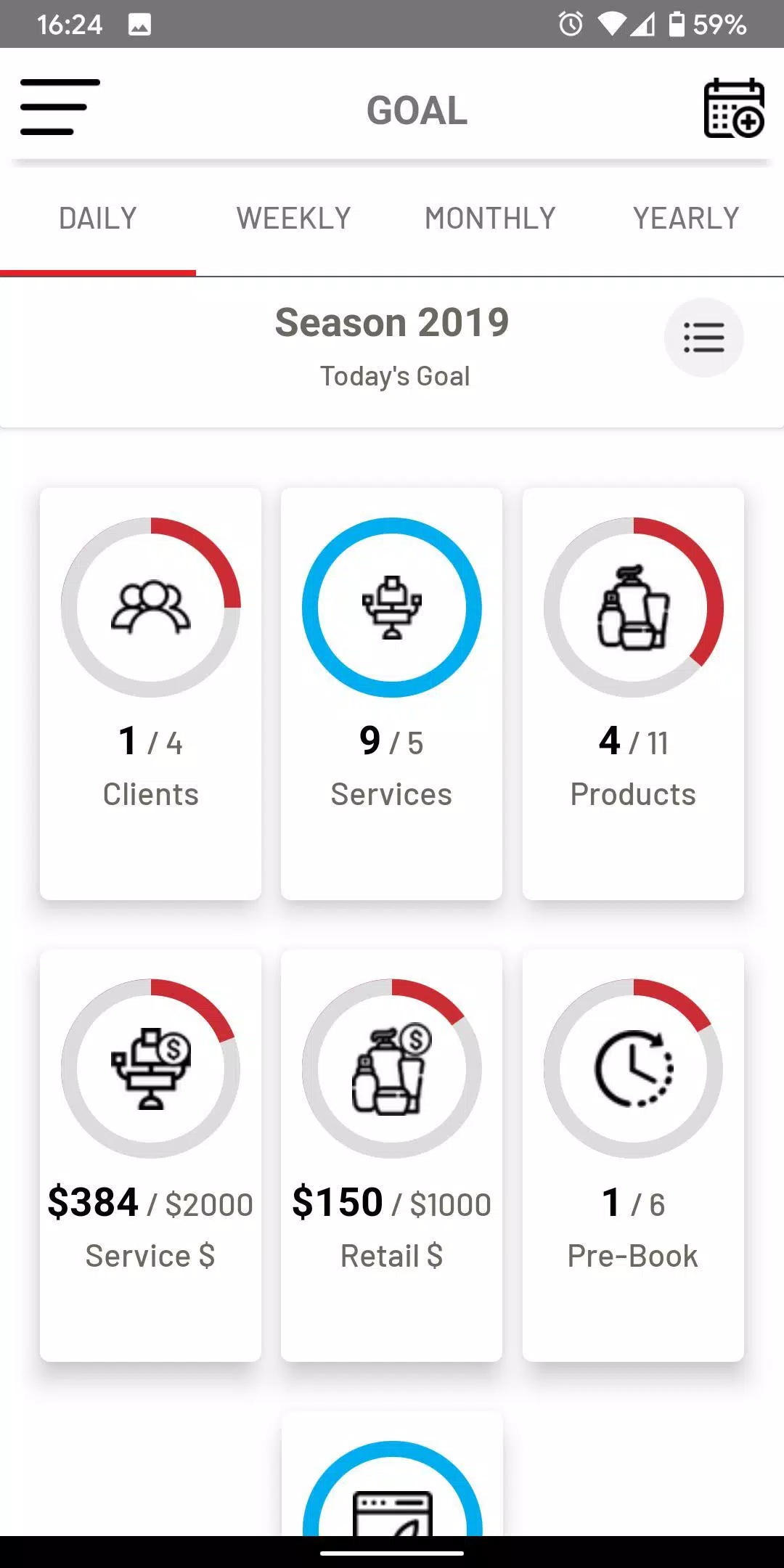This screenshot has width=784, height=1568.
Task: Switch to the Yearly tab
Action: 686,219
